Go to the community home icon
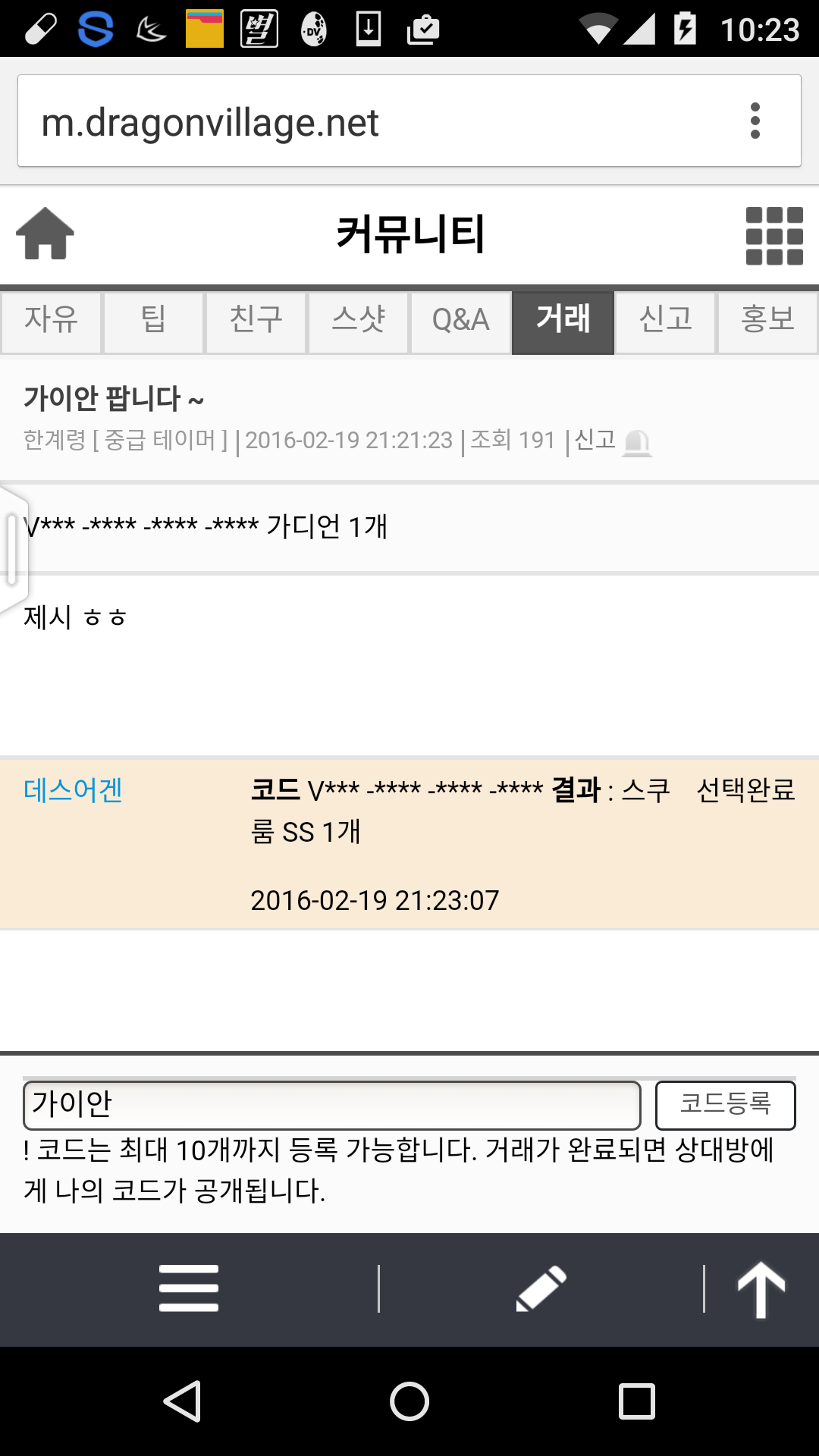819x1456 pixels. [45, 234]
